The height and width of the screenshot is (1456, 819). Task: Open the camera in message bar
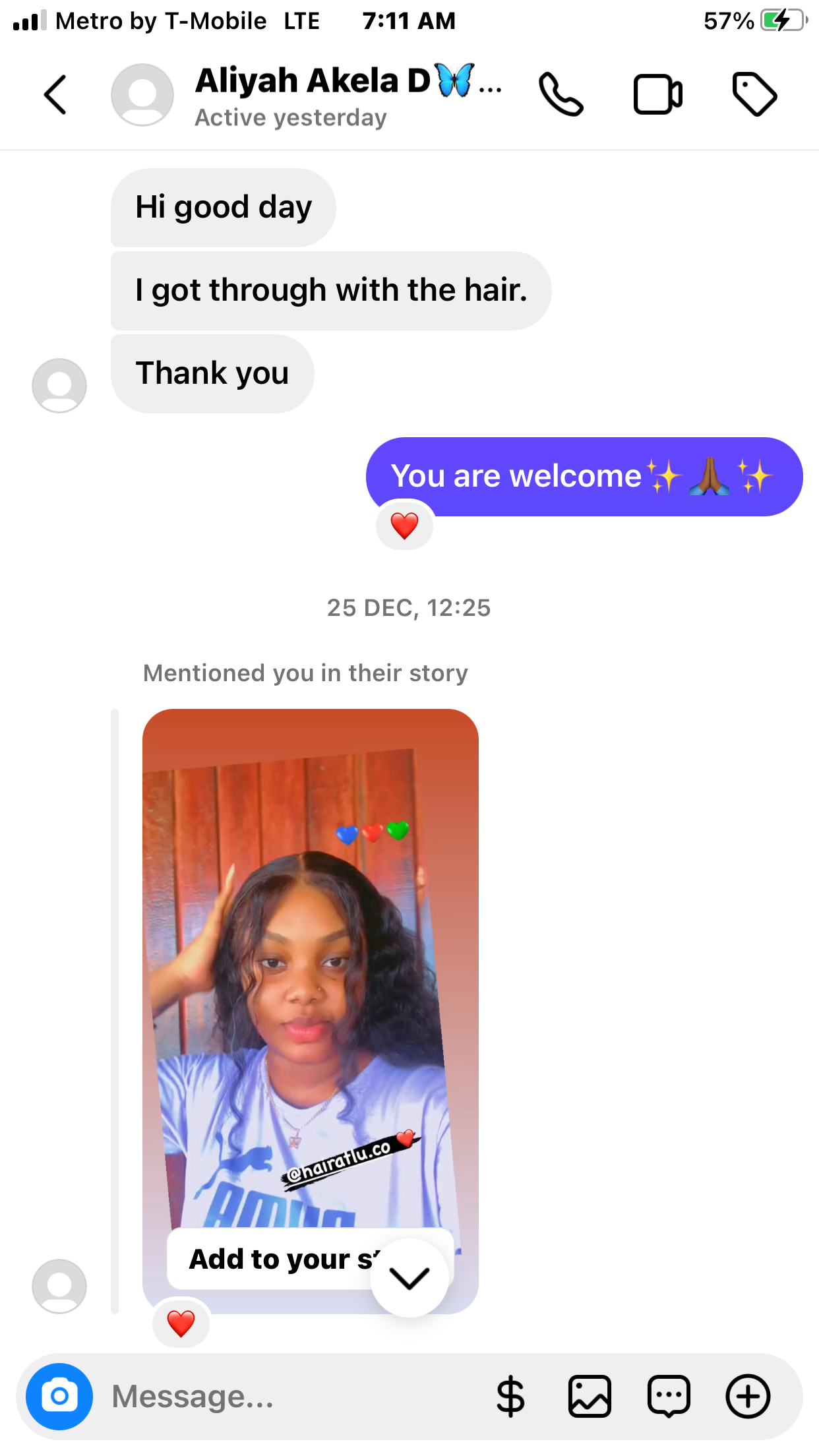click(59, 1396)
